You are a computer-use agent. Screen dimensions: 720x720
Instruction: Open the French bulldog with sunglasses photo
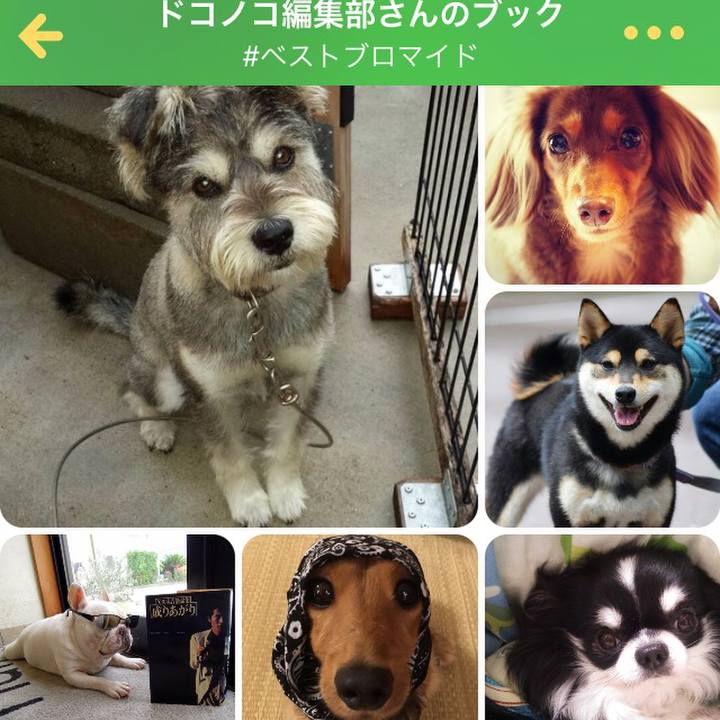[117, 627]
